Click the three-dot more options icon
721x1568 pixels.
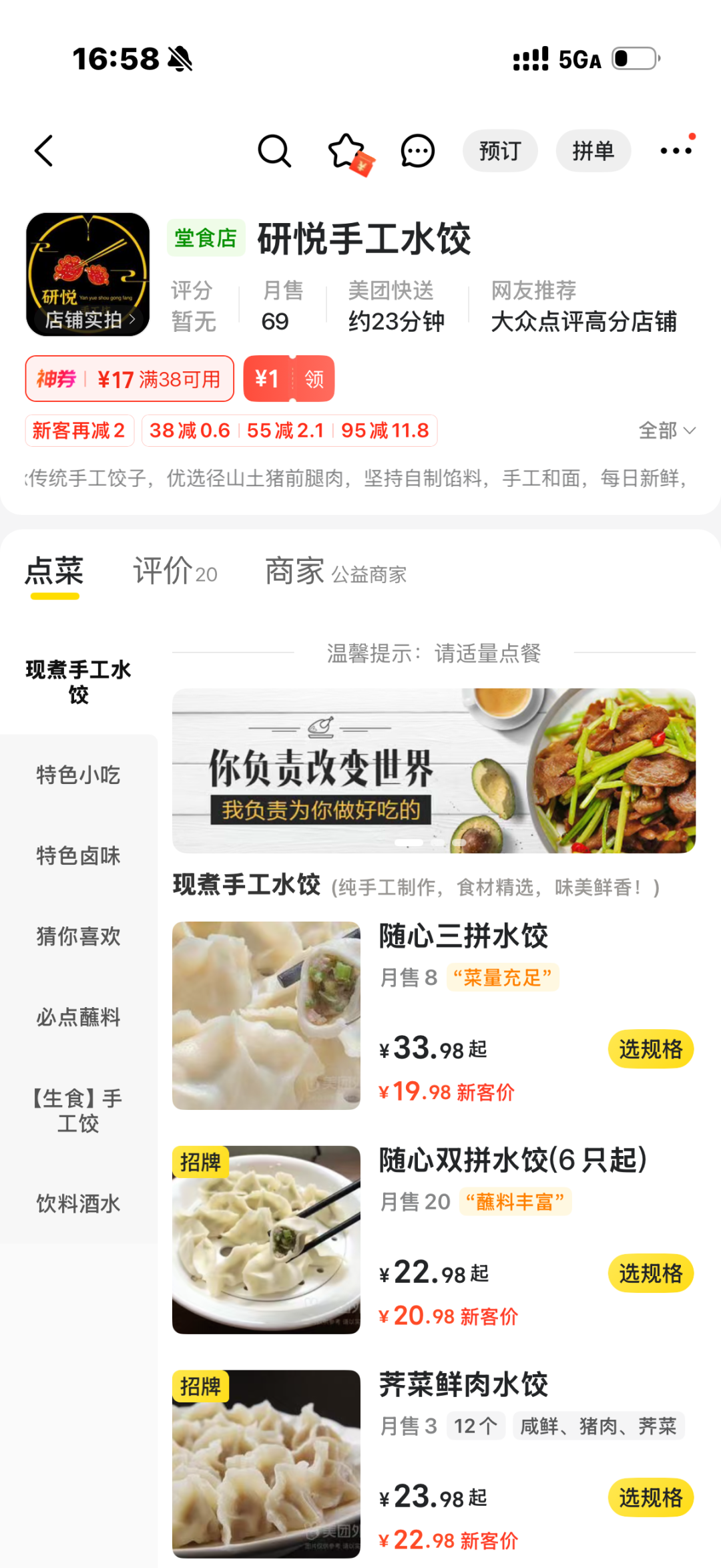[676, 151]
